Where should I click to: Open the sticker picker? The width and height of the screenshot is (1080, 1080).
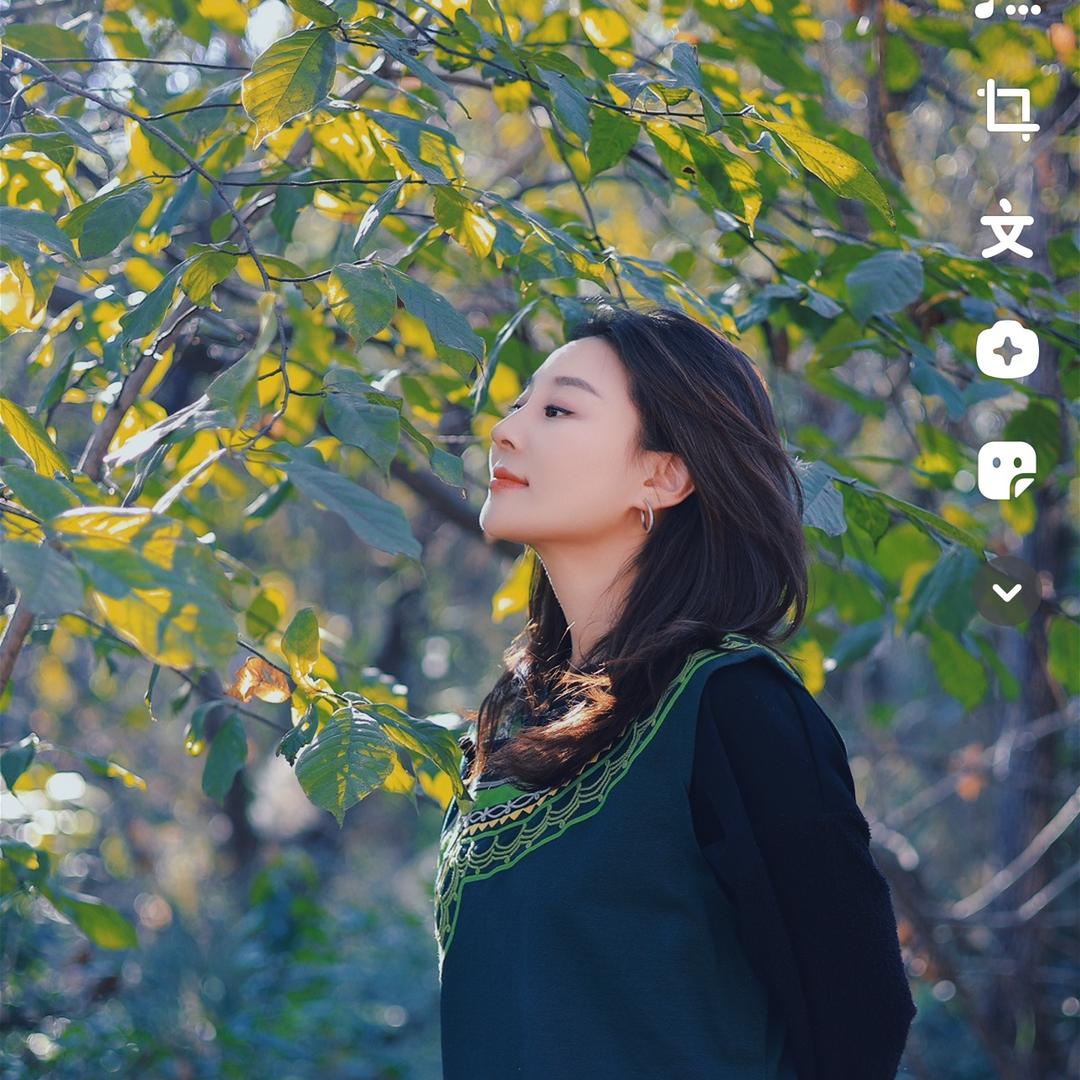click(x=1007, y=470)
